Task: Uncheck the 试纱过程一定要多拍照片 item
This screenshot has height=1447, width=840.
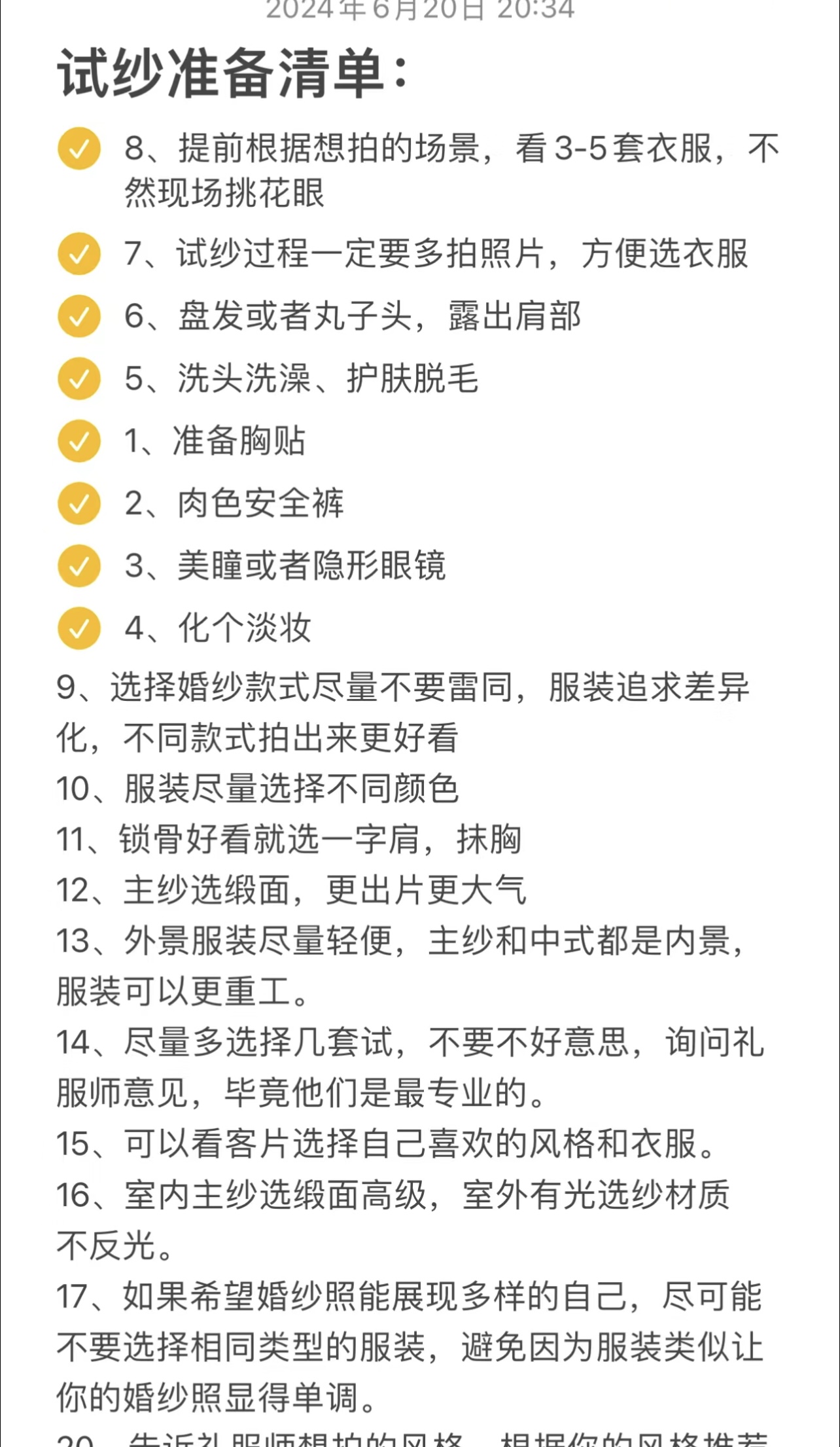Action: click(x=79, y=253)
